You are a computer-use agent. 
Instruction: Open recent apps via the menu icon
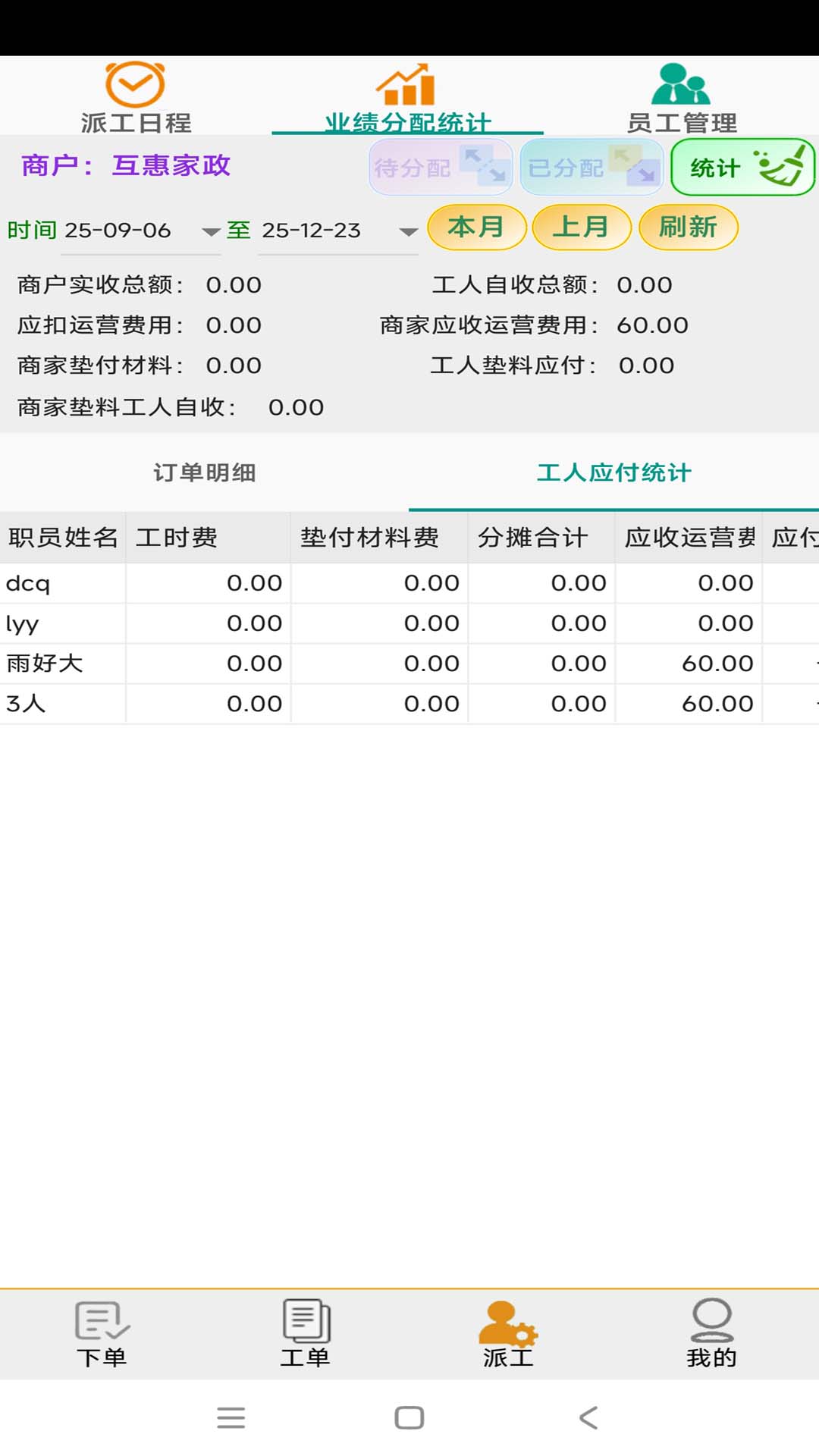[231, 1418]
